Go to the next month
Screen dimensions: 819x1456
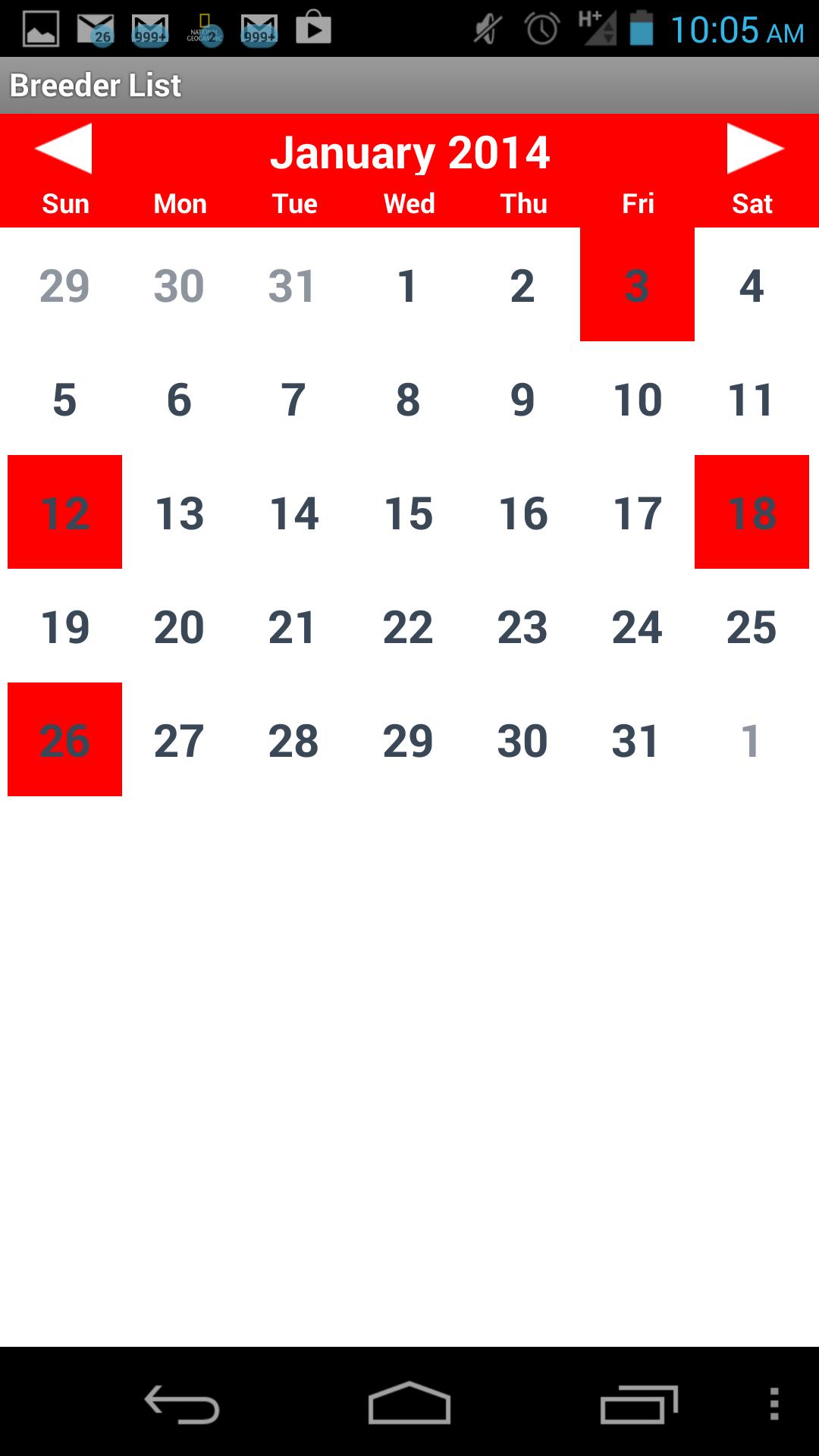(755, 149)
